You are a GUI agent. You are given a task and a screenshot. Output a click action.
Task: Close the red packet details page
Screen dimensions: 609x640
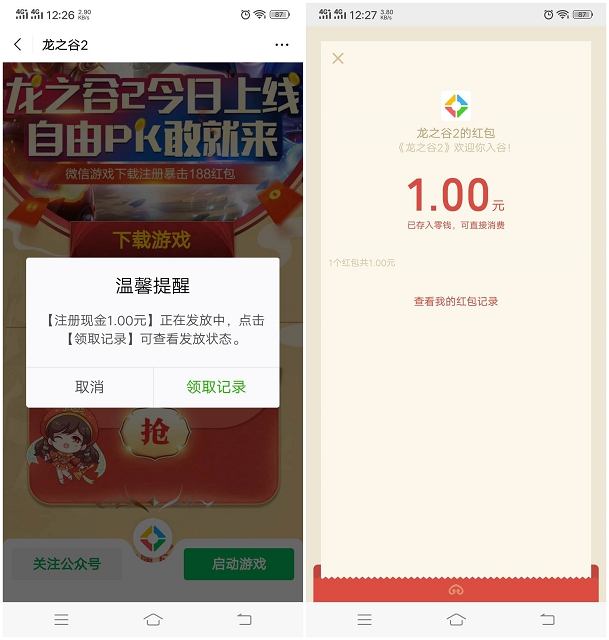pos(338,58)
